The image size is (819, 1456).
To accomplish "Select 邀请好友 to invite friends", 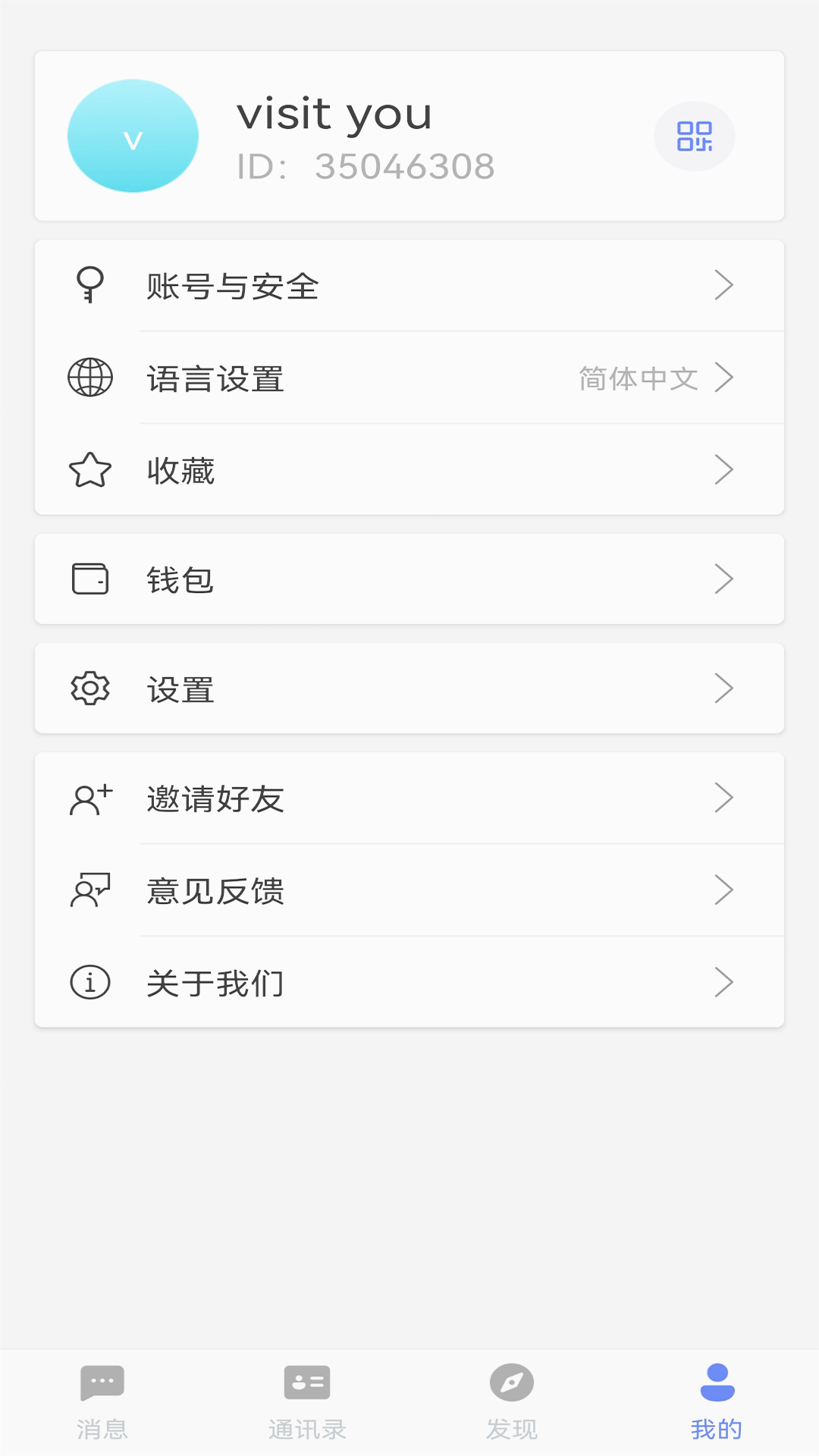I will [409, 799].
